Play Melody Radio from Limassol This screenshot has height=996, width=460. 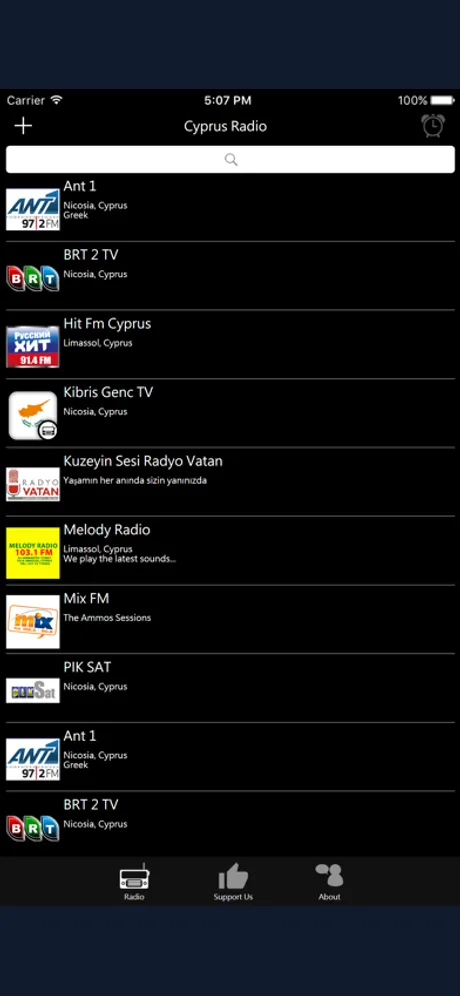pyautogui.click(x=230, y=551)
